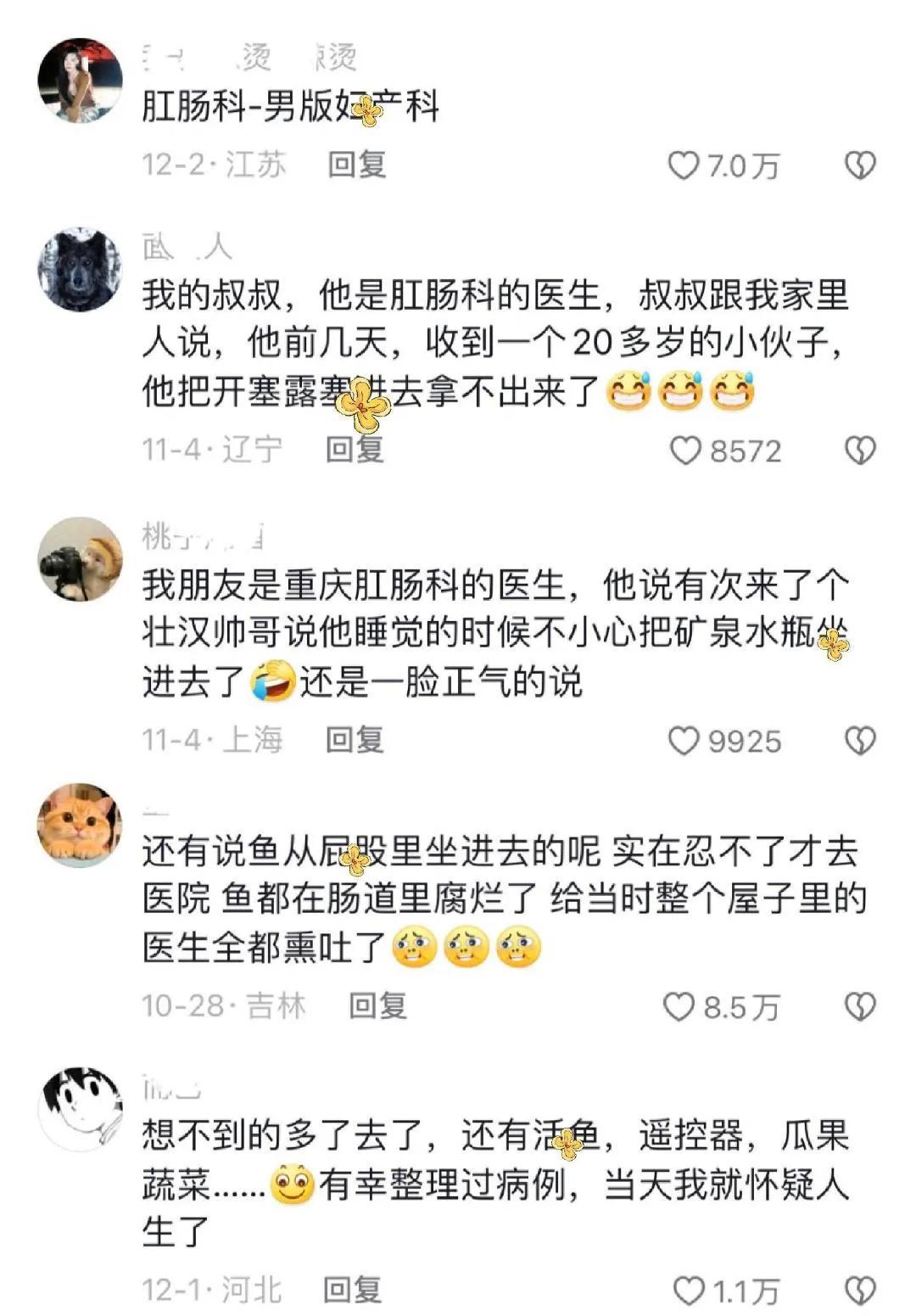
Task: Open the cartoon boy avatar's profile
Action: click(x=81, y=1109)
